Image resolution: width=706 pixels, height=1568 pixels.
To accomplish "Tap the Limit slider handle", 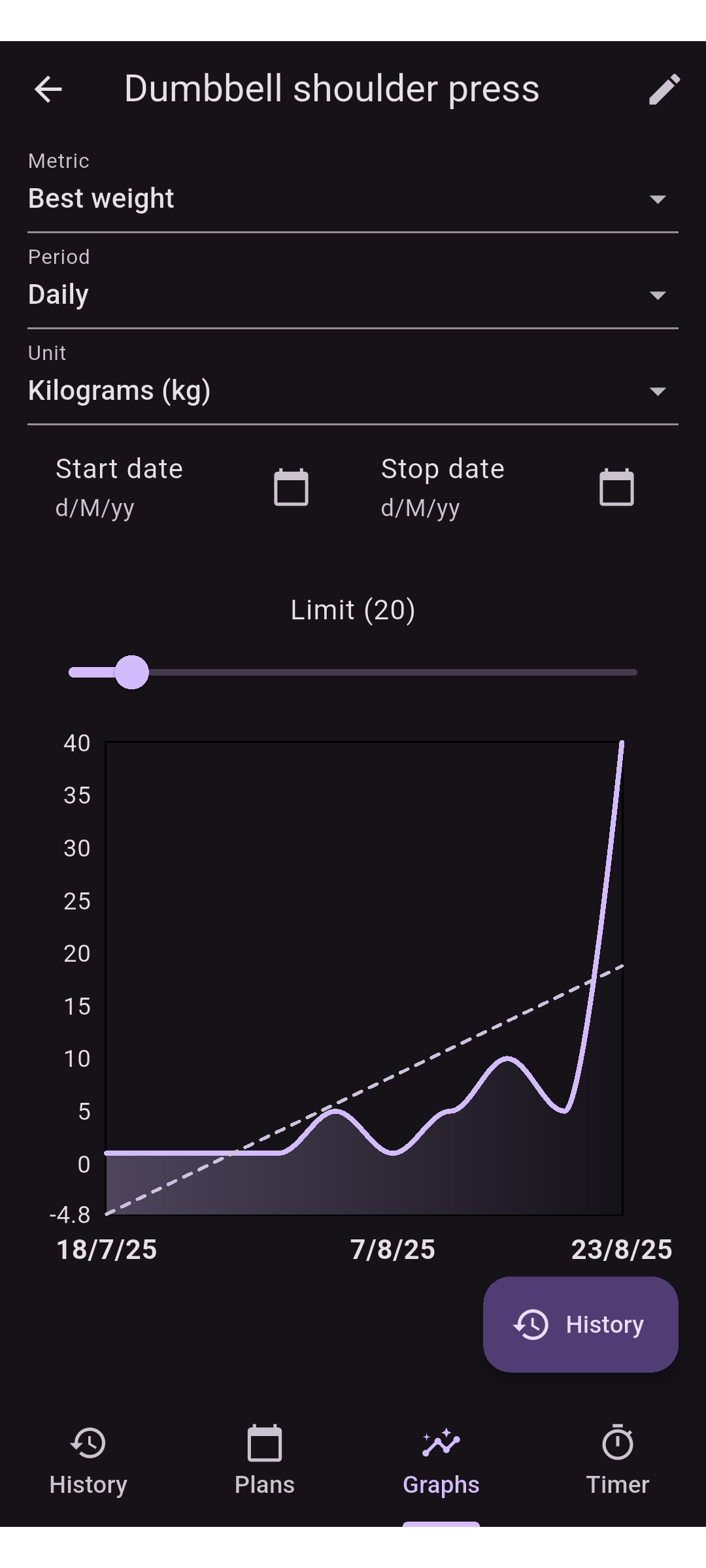I will pyautogui.click(x=132, y=672).
